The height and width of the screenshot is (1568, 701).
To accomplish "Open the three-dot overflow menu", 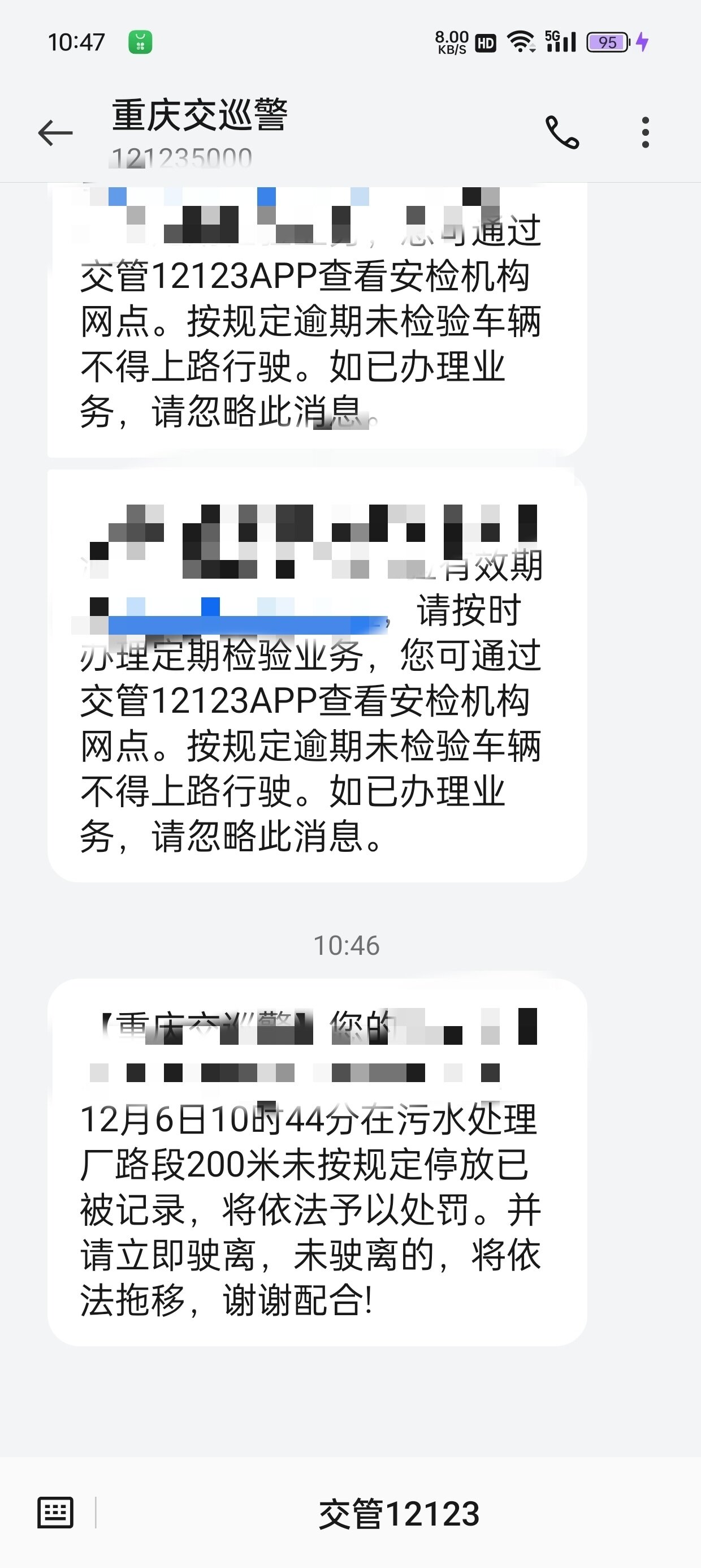I will click(646, 132).
